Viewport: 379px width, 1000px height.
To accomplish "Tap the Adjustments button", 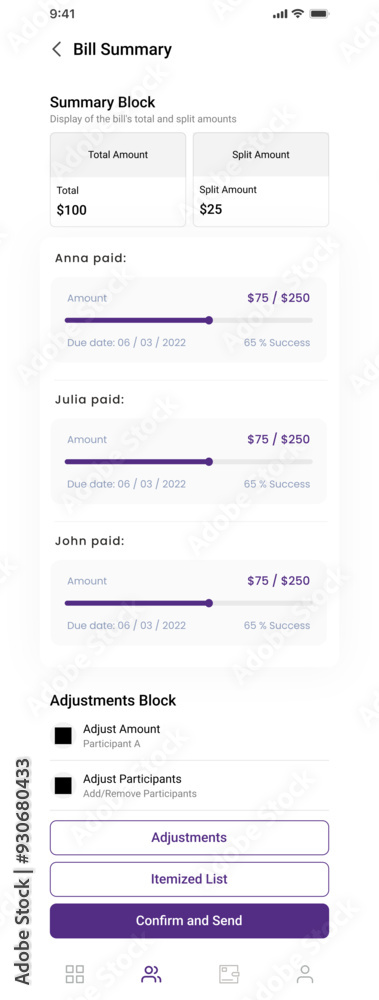I will tap(190, 837).
